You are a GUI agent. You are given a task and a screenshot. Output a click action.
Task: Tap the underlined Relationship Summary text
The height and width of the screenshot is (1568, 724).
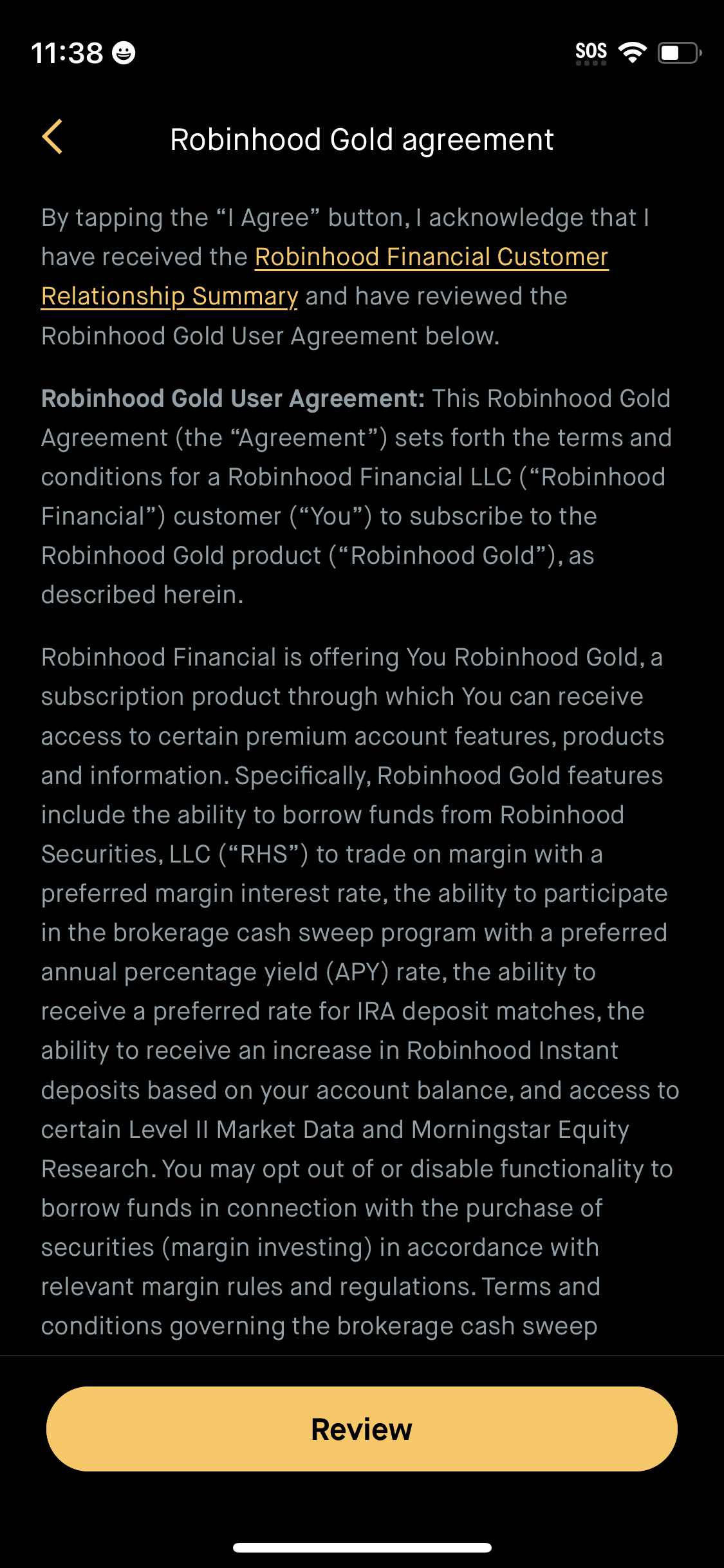[169, 295]
